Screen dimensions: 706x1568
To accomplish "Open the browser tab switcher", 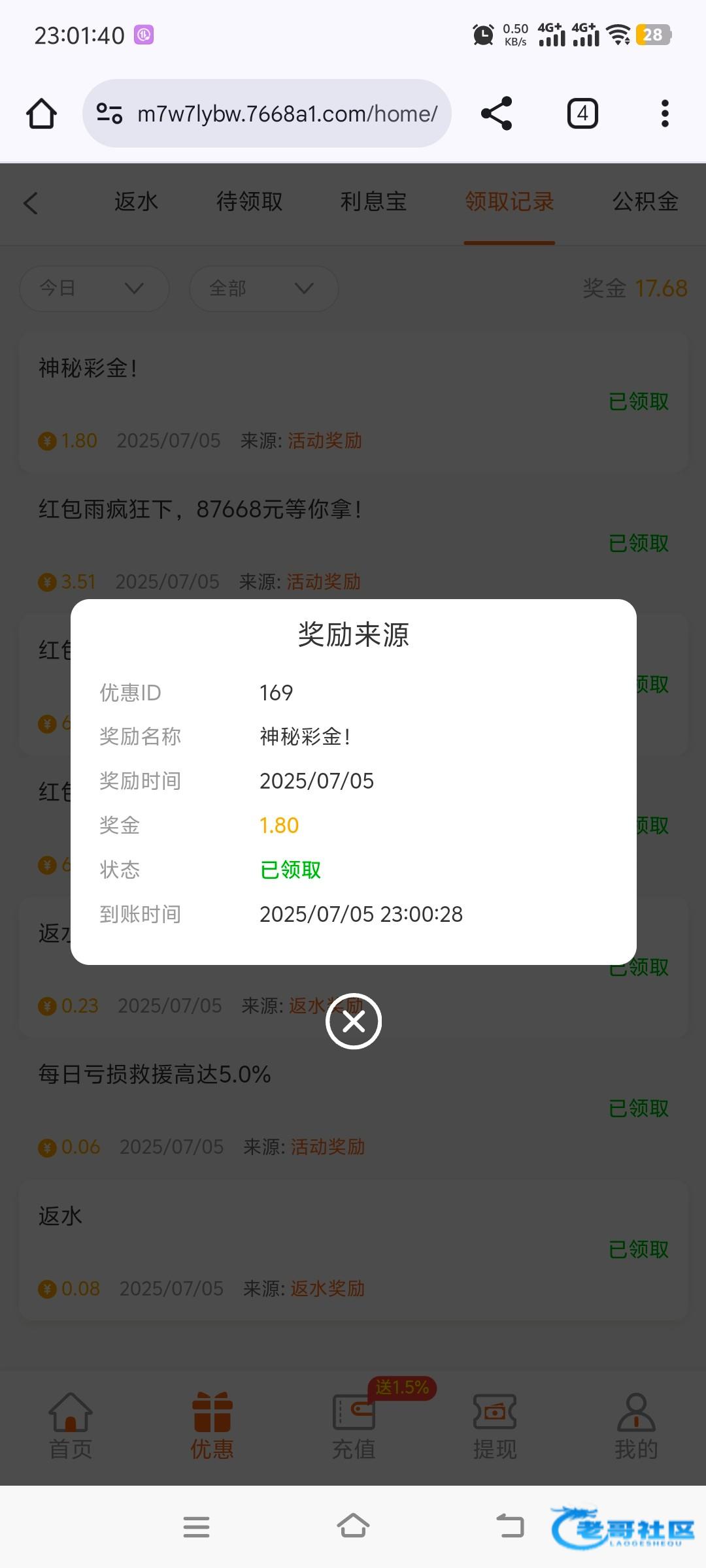I will coord(582,114).
